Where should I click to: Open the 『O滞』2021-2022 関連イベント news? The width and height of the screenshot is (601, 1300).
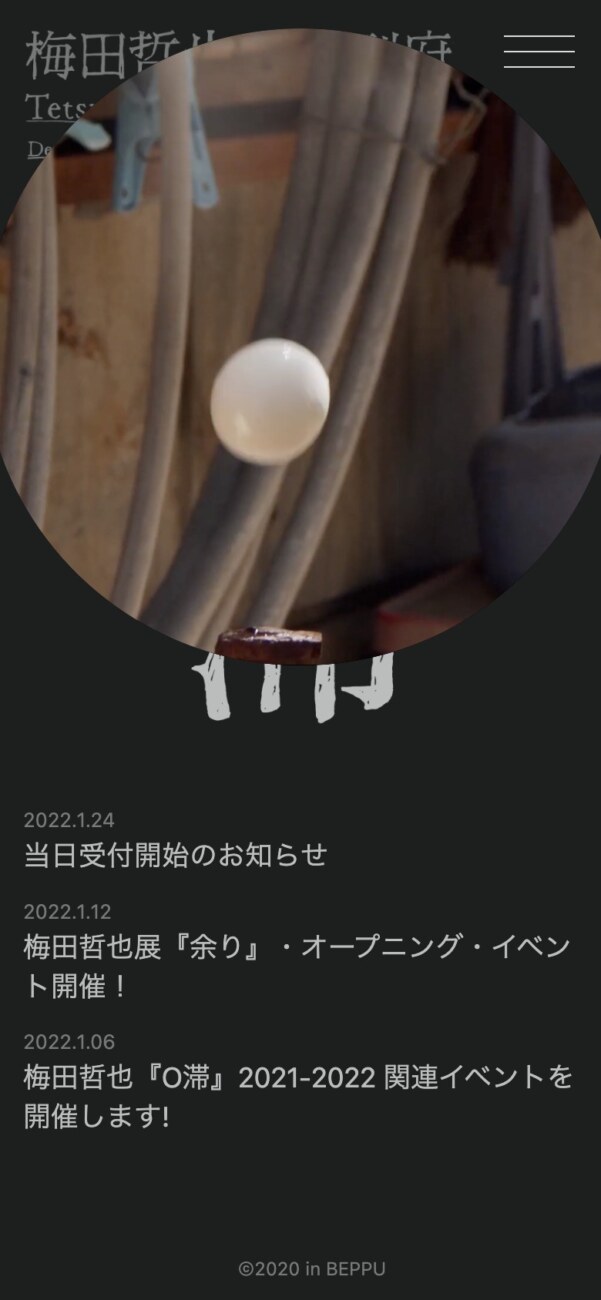(x=298, y=1096)
